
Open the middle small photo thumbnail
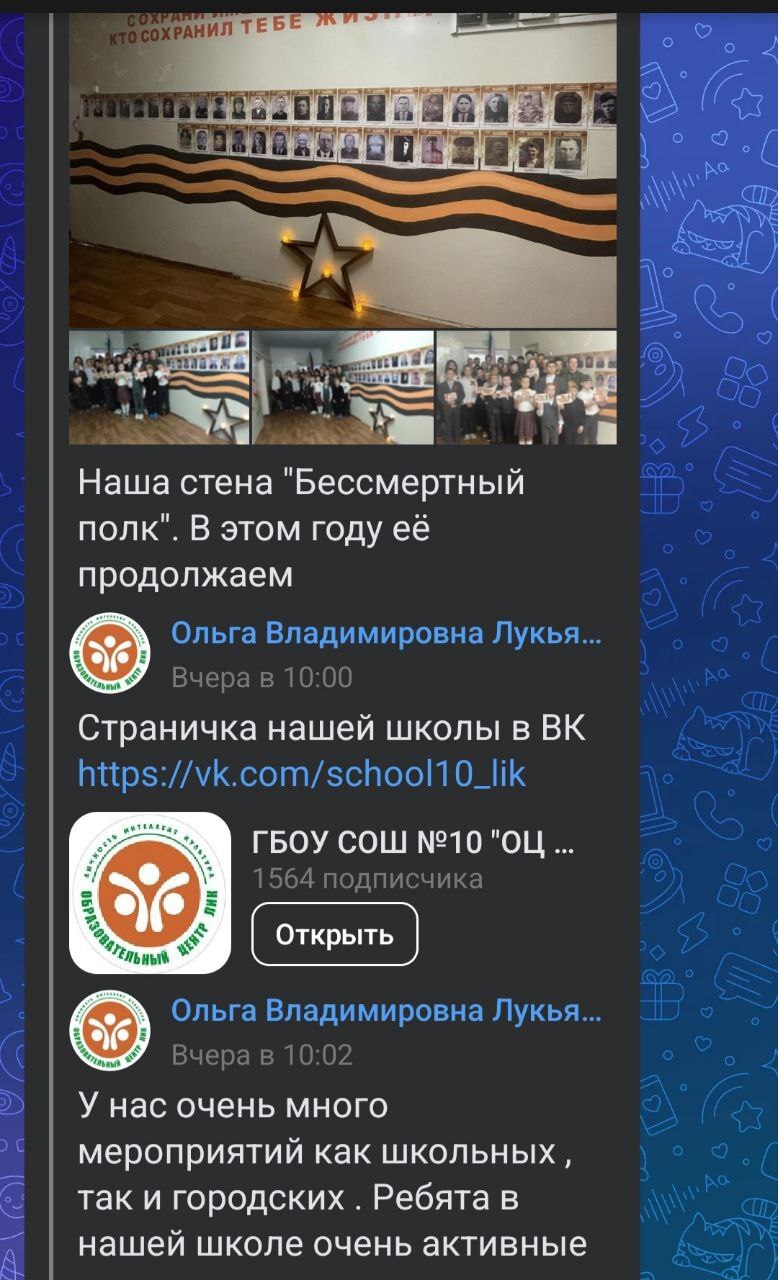coord(343,388)
